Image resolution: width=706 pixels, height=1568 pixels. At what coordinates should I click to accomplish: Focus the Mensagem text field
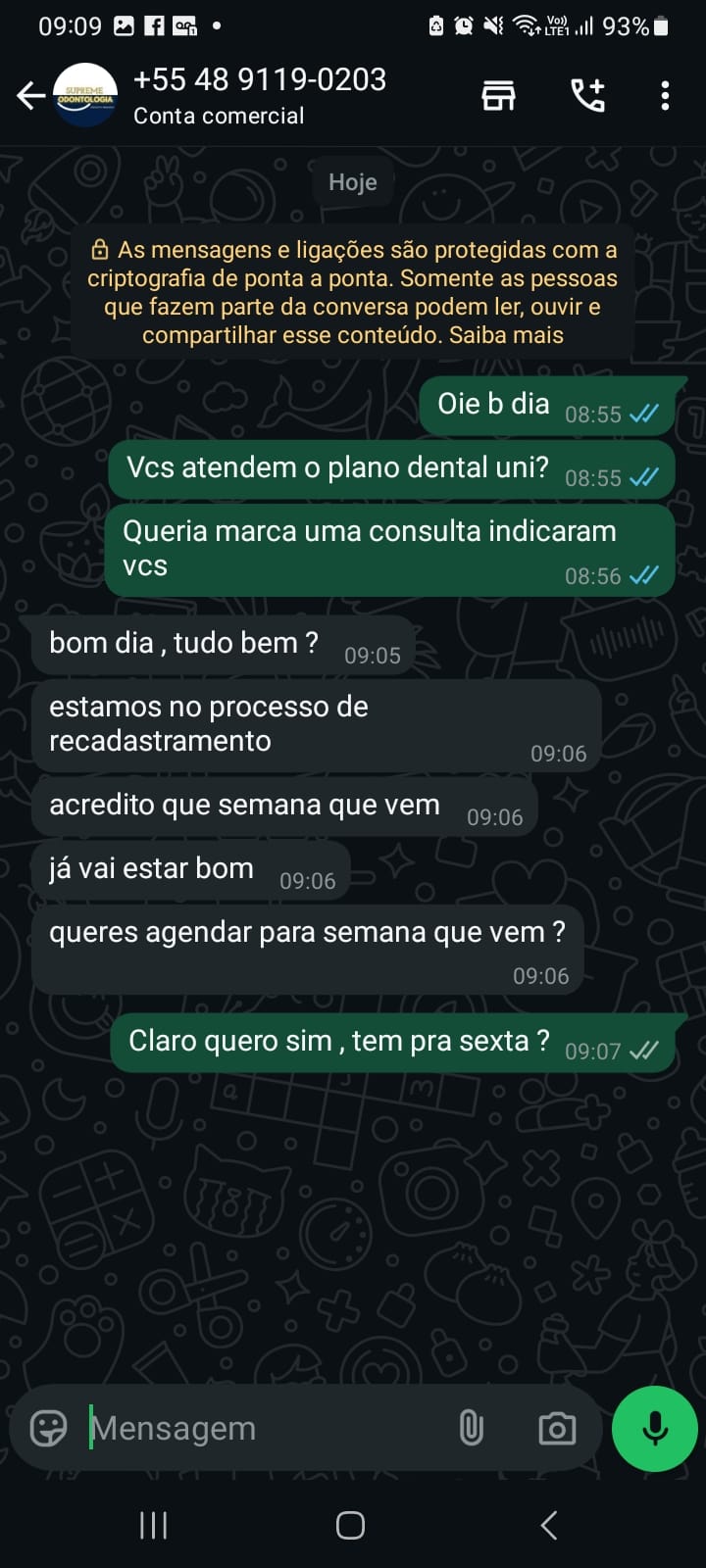pyautogui.click(x=265, y=1428)
